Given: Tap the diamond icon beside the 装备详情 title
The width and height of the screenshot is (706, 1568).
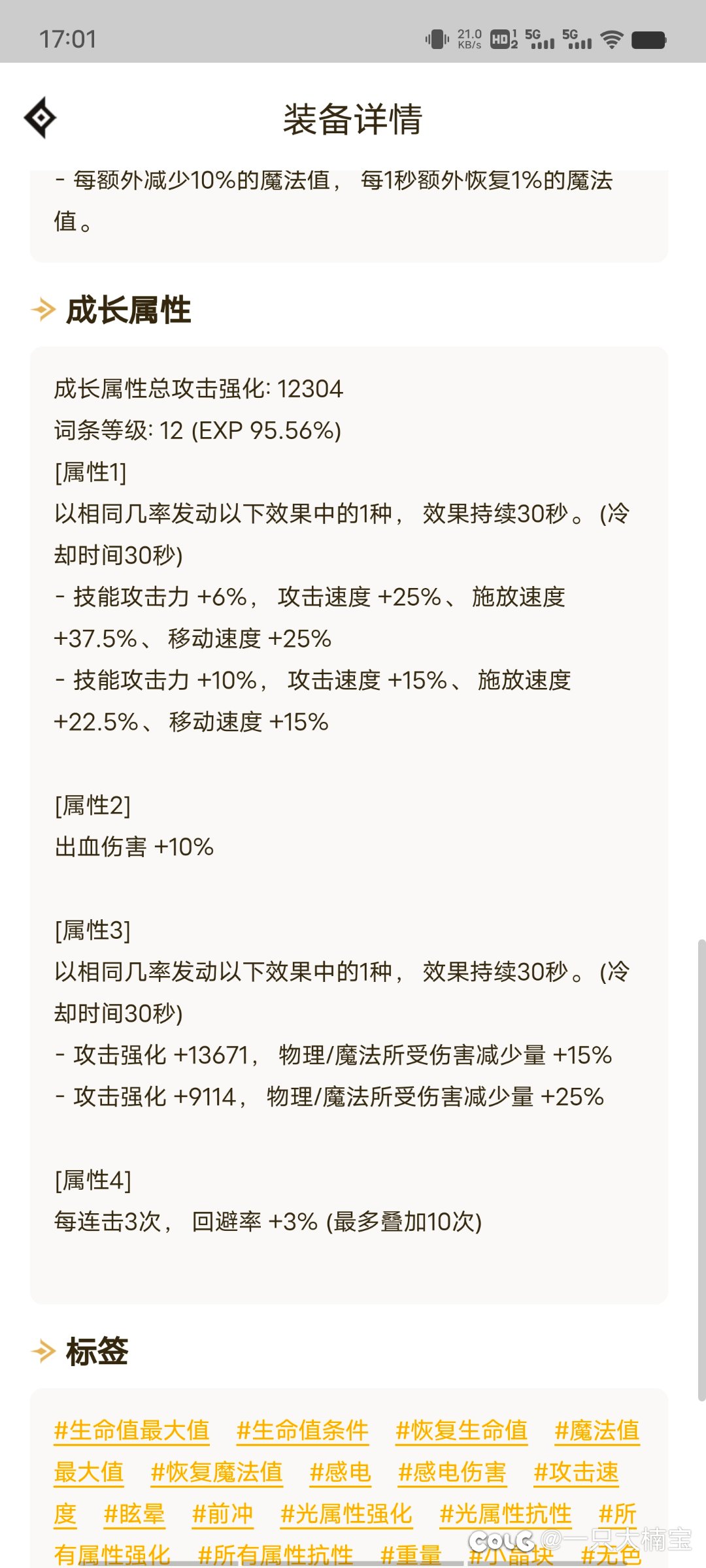Looking at the screenshot, I should pos(41,118).
